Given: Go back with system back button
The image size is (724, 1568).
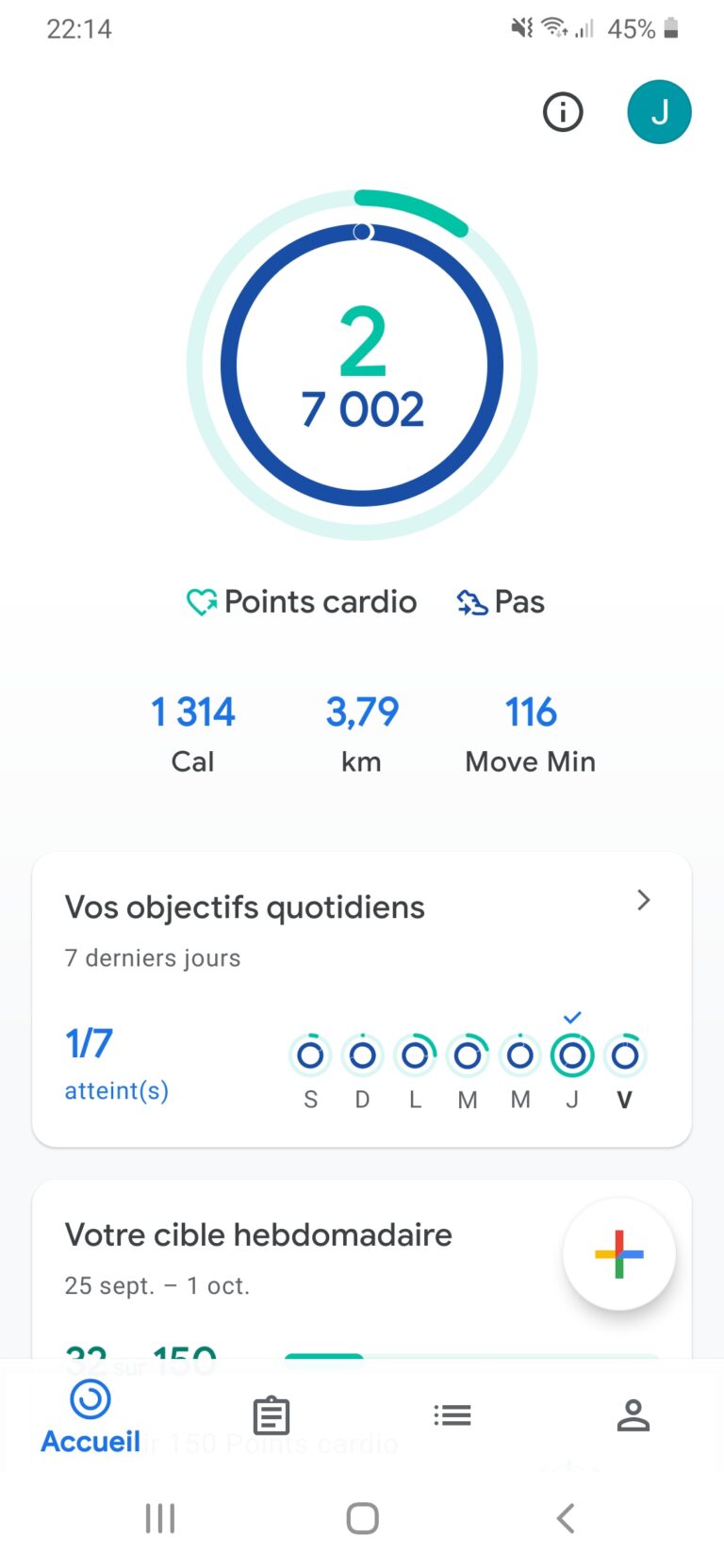Looking at the screenshot, I should [x=565, y=1518].
